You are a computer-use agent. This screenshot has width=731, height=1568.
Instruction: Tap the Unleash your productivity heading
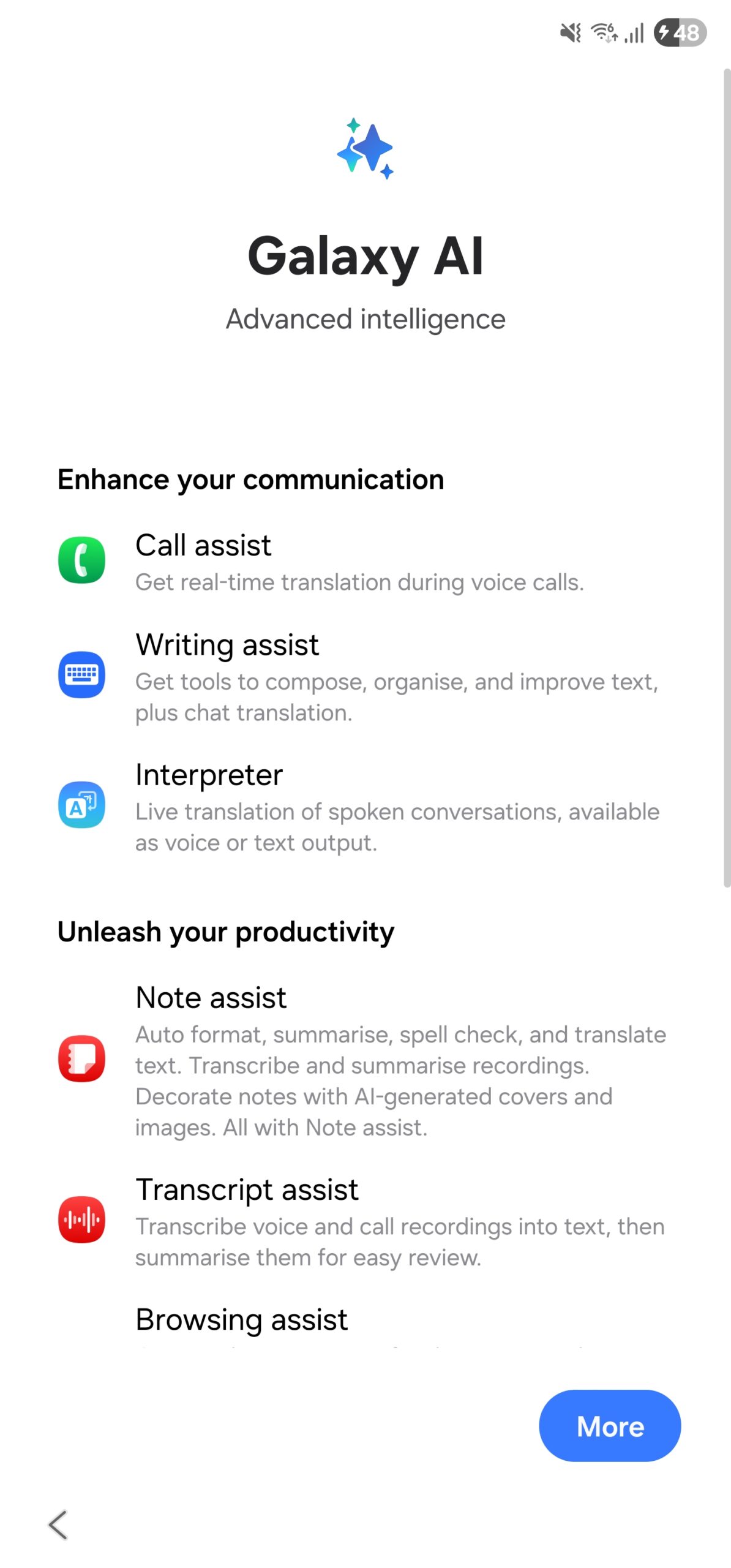click(226, 932)
